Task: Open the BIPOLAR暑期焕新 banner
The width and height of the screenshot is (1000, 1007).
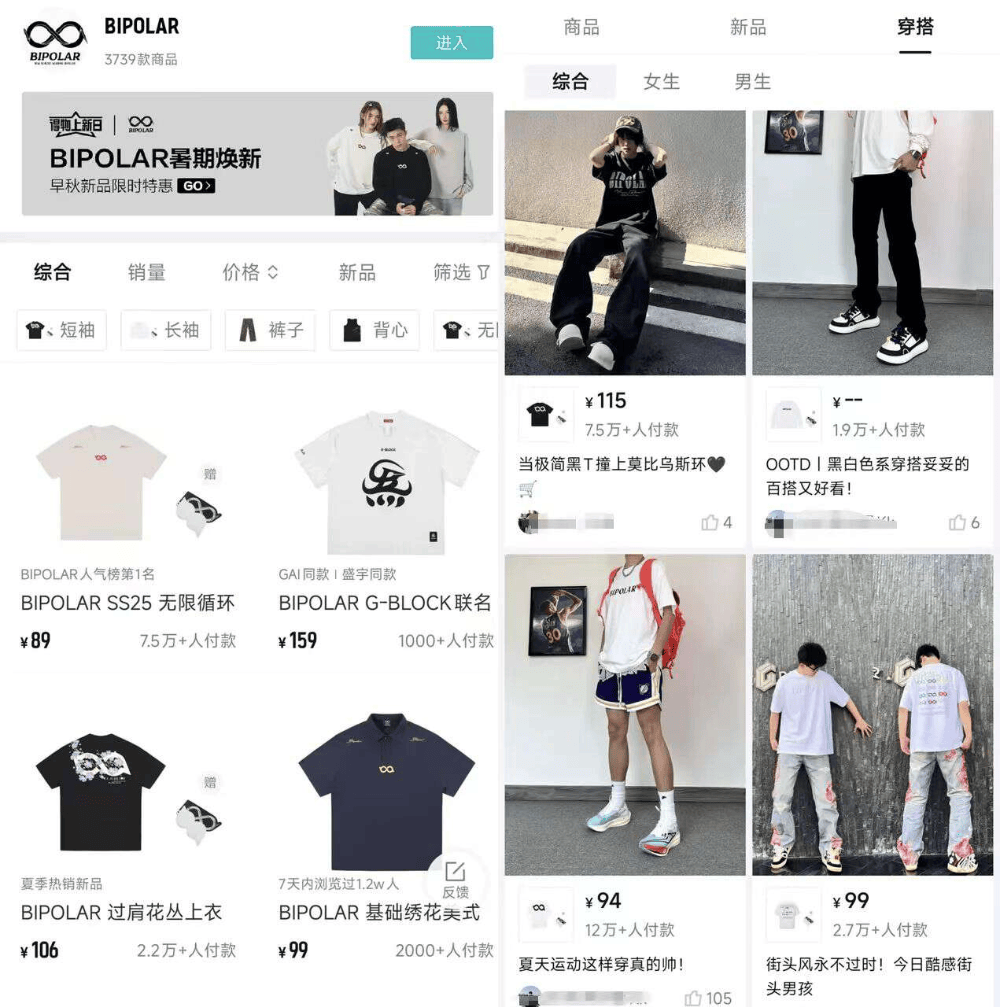Action: 257,154
